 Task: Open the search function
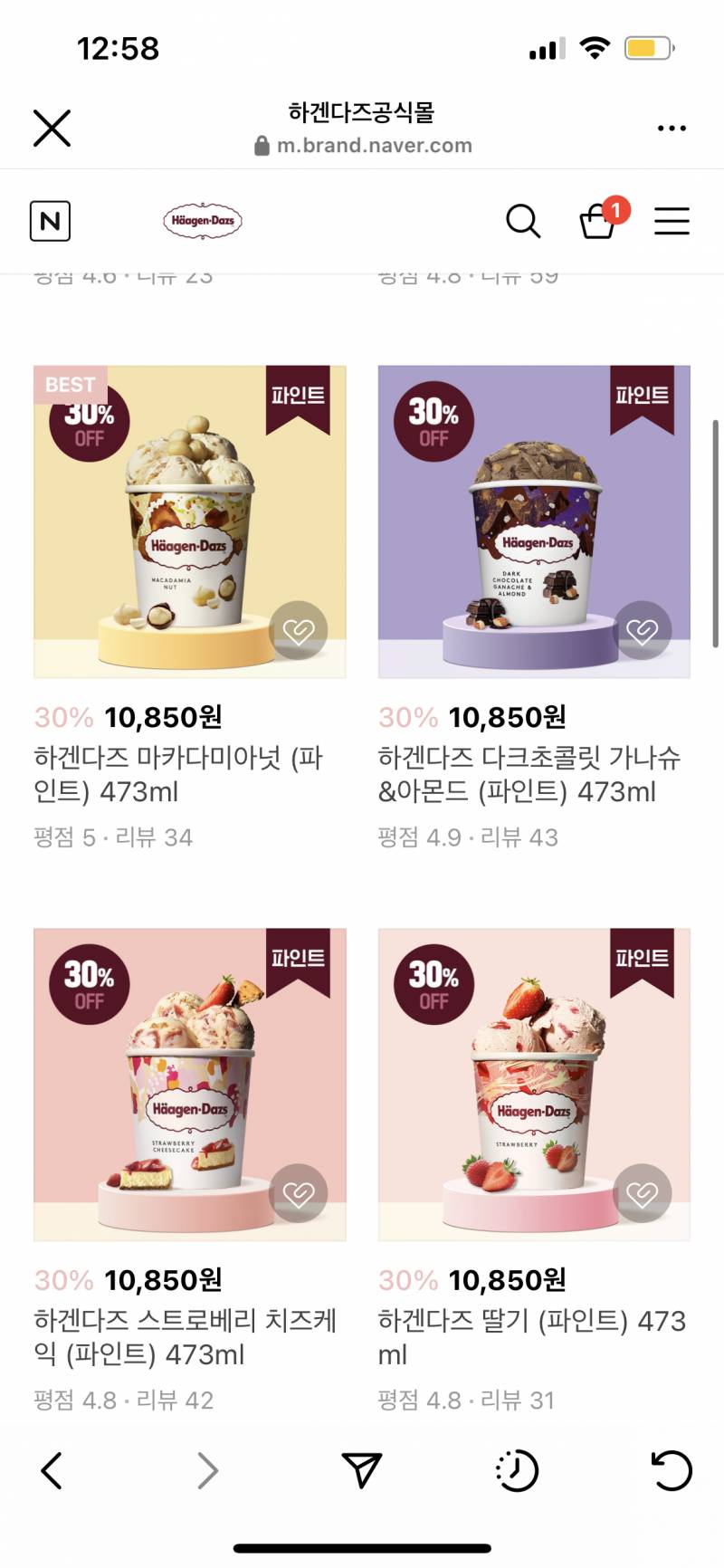tap(523, 220)
